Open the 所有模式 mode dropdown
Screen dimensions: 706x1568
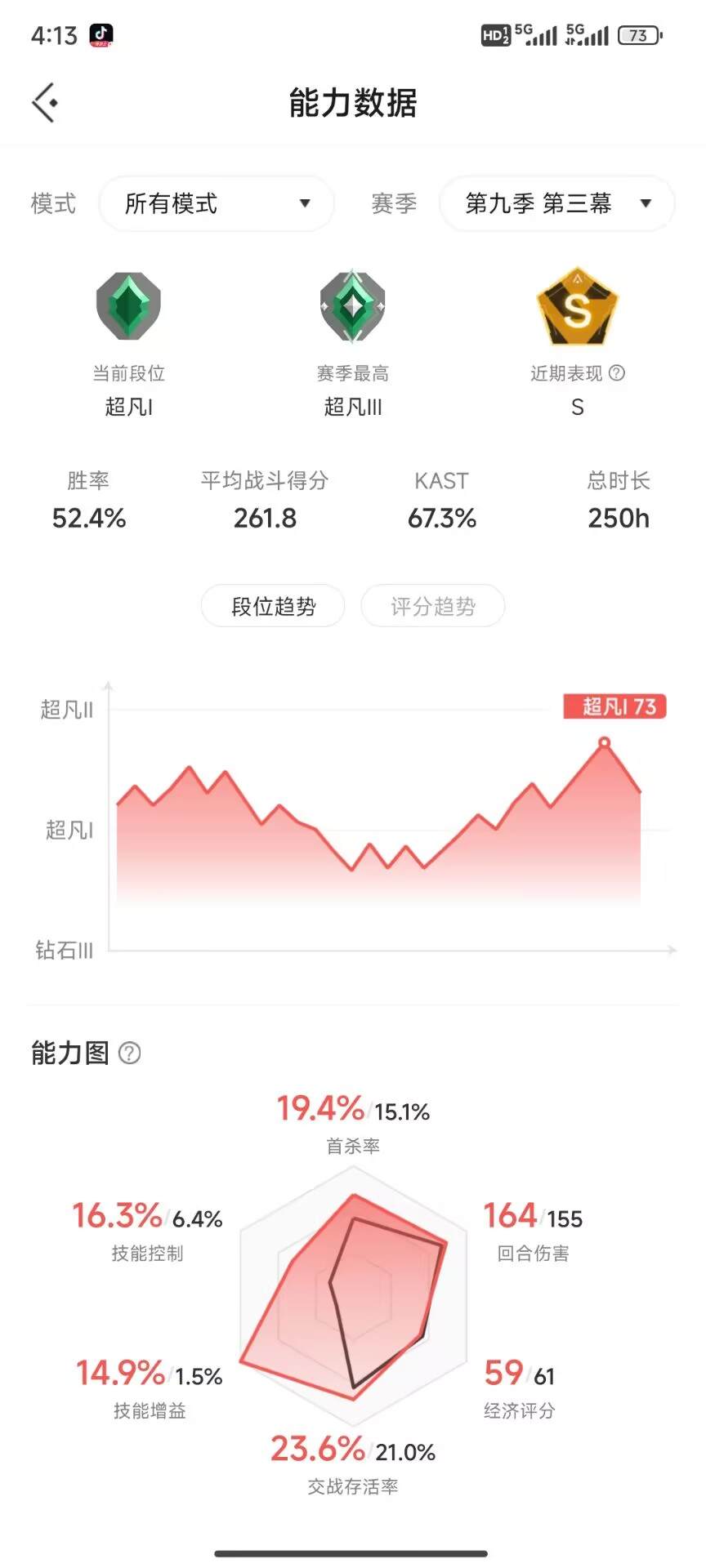pyautogui.click(x=216, y=204)
